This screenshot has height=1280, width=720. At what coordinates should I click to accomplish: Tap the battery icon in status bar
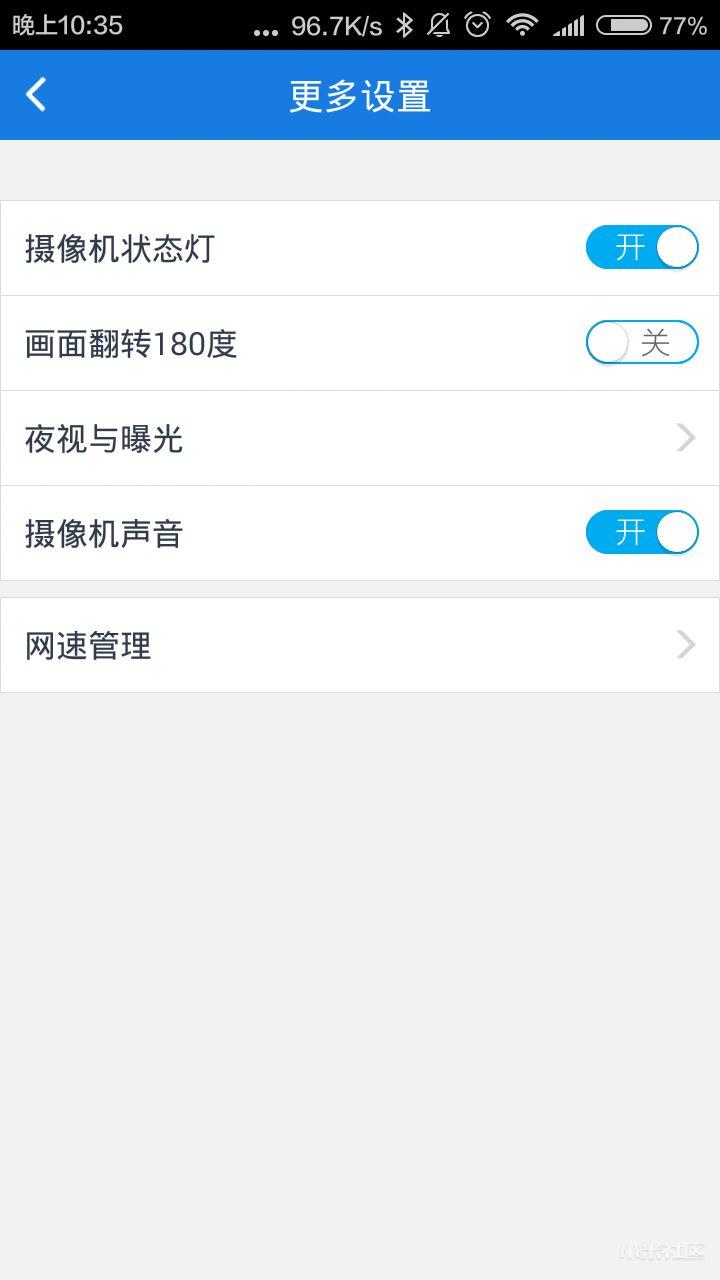625,25
